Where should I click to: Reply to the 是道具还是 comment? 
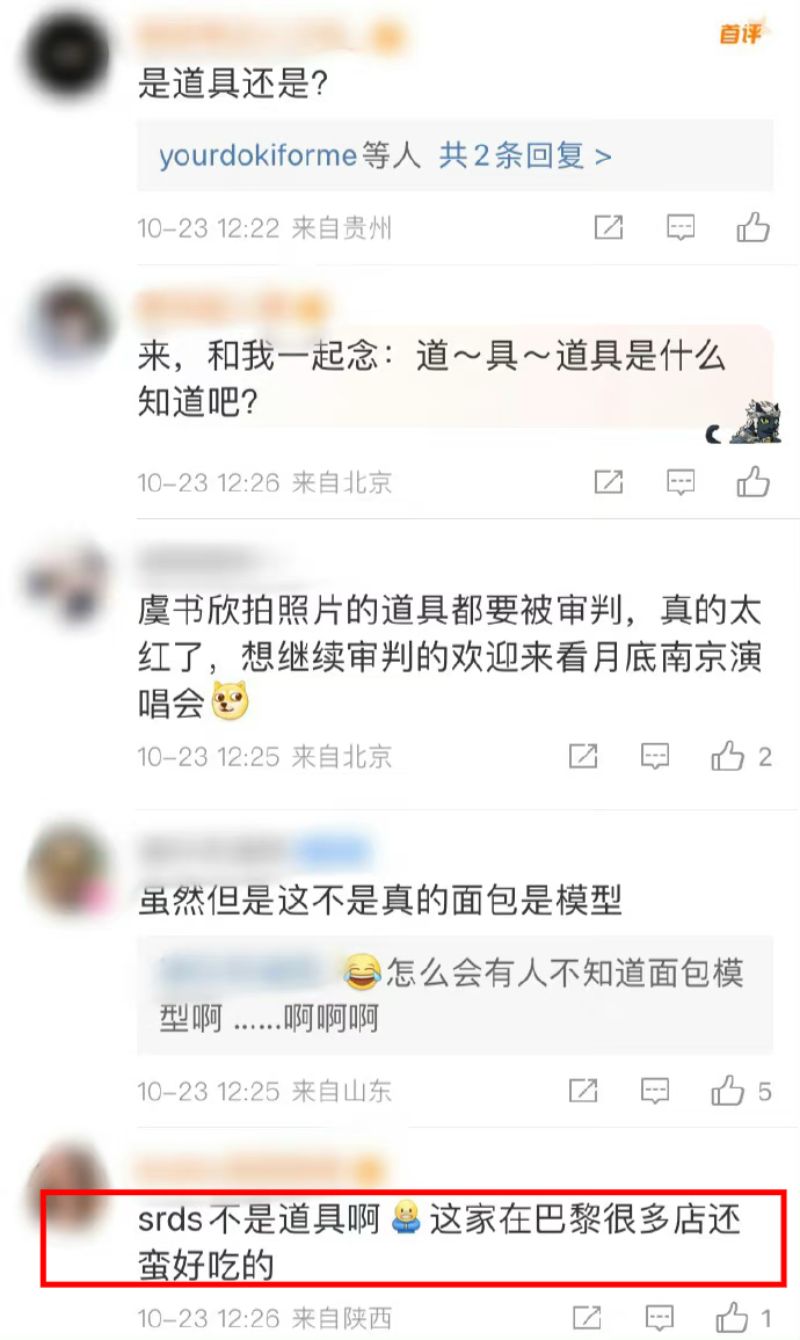680,228
